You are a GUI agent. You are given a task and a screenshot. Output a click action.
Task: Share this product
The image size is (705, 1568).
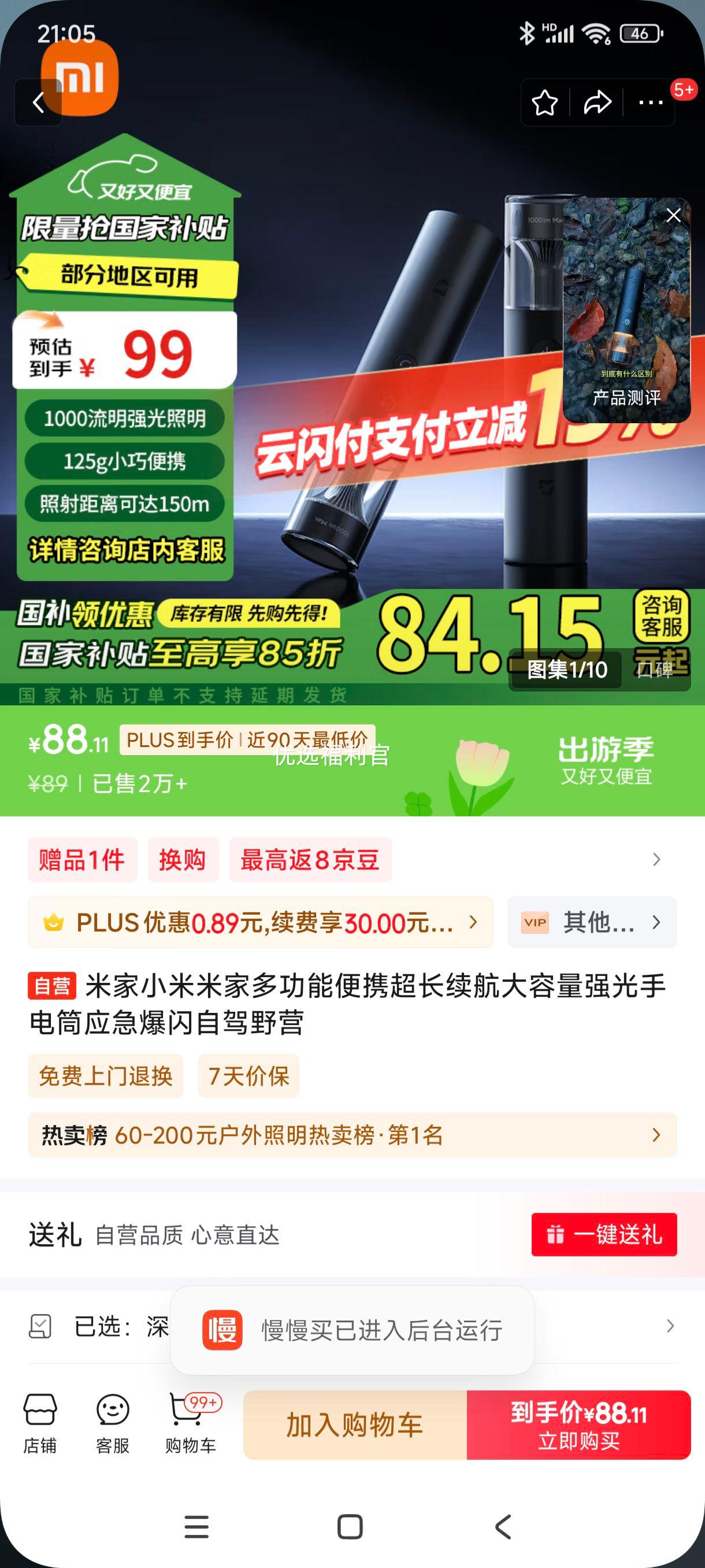point(597,102)
